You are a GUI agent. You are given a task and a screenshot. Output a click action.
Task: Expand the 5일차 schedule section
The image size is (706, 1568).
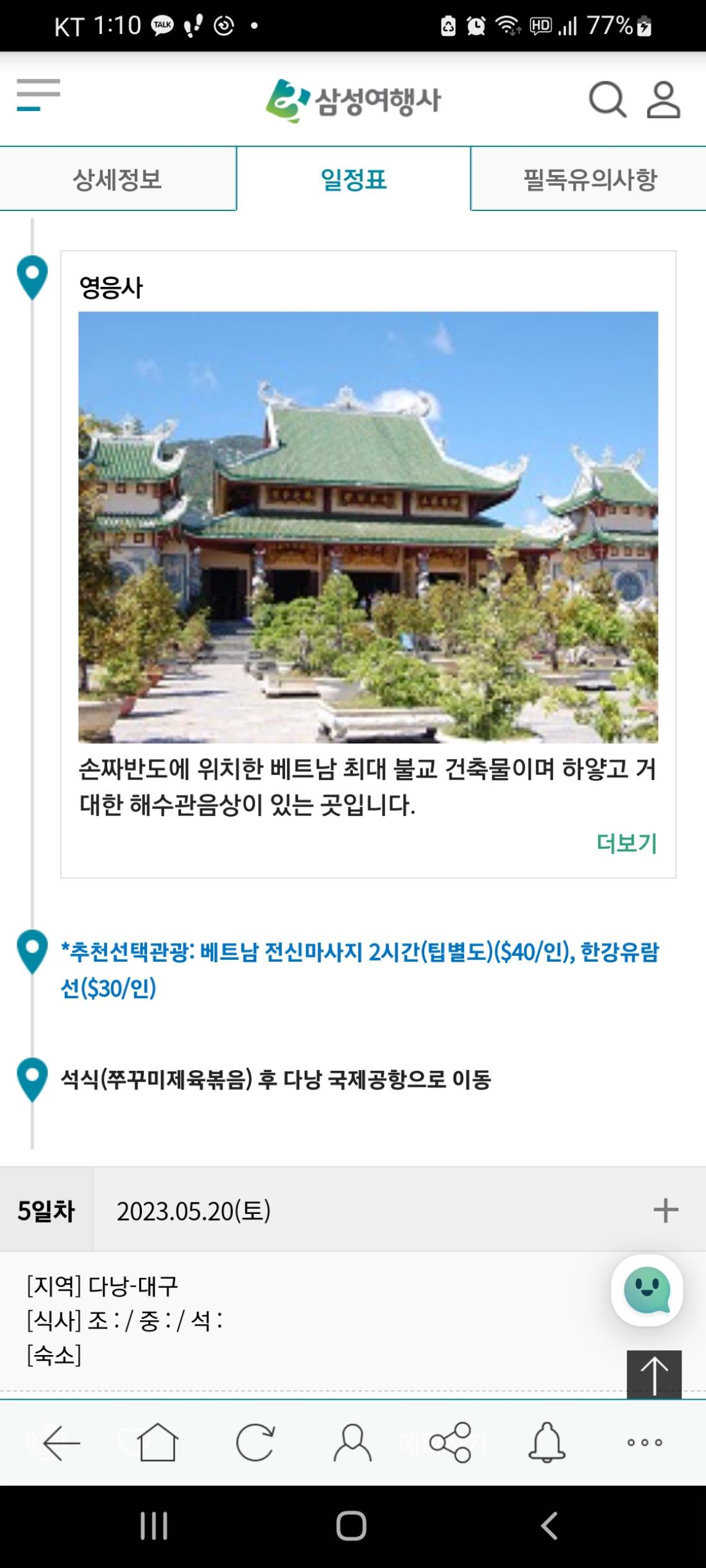pyautogui.click(x=666, y=1211)
